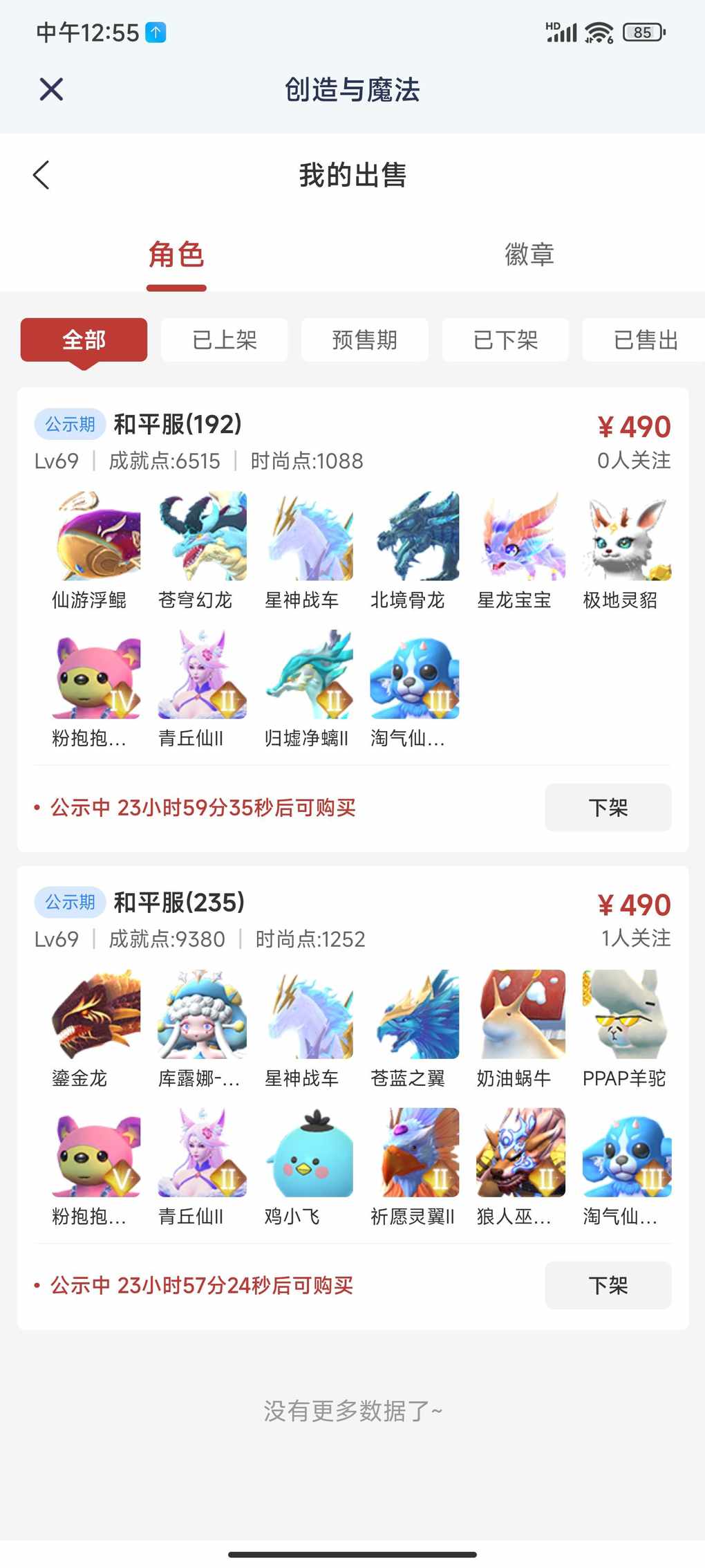Open the 和平服(192) listing
Viewport: 705px width, 1568px height.
(x=178, y=425)
